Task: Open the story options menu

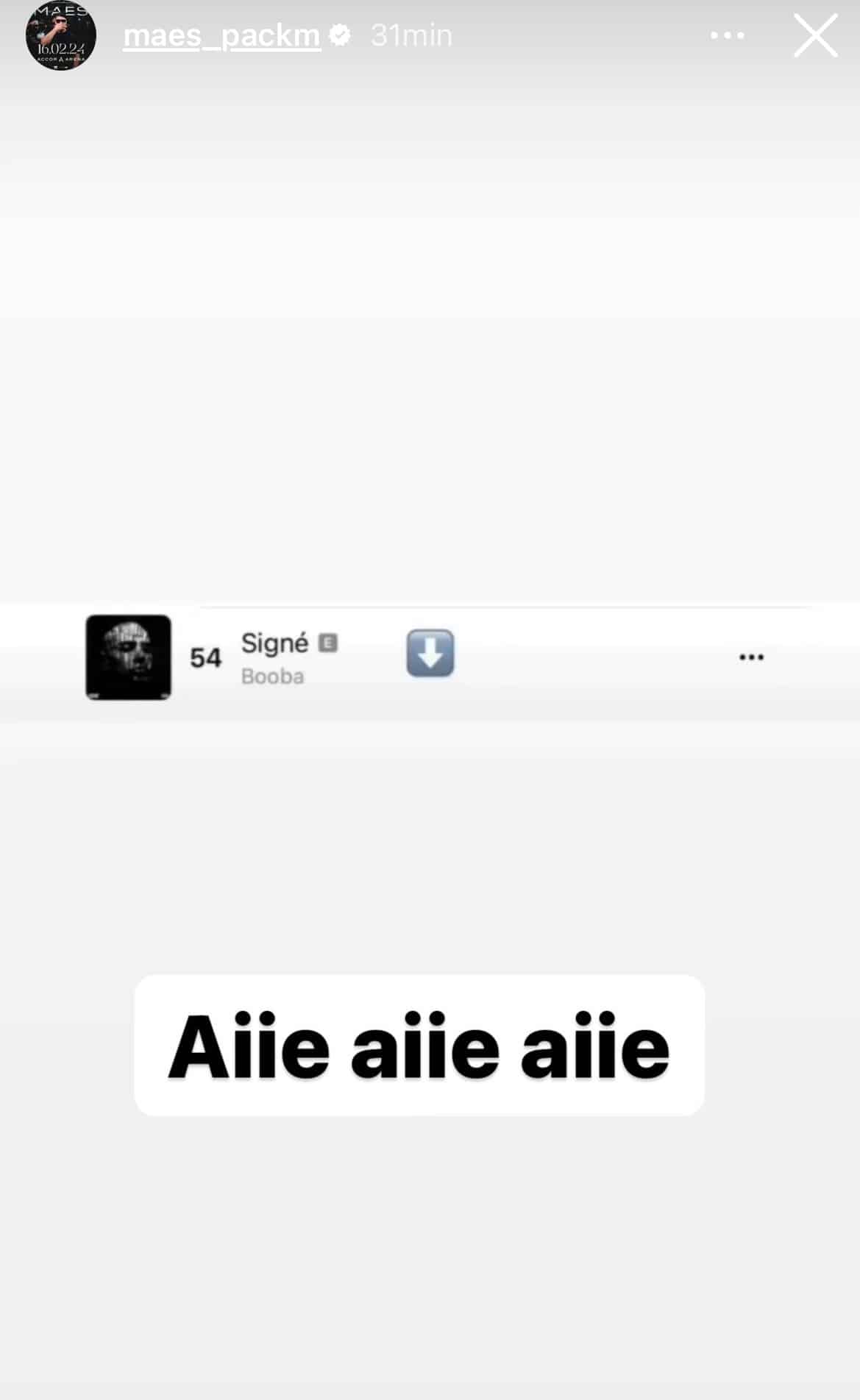Action: [727, 35]
